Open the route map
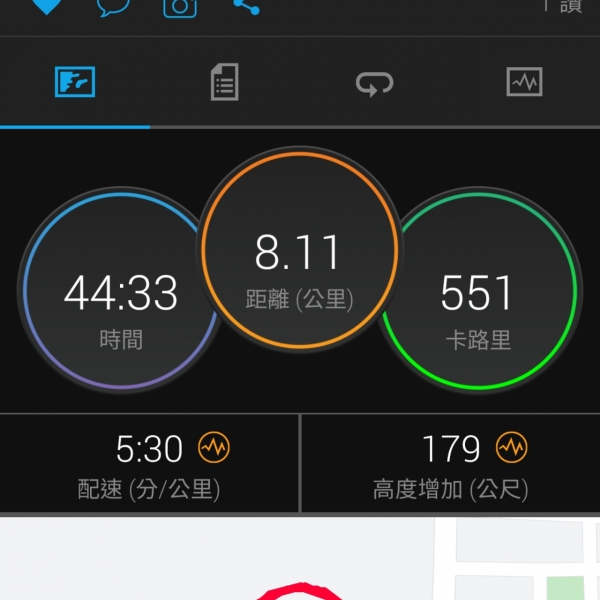 [300, 560]
